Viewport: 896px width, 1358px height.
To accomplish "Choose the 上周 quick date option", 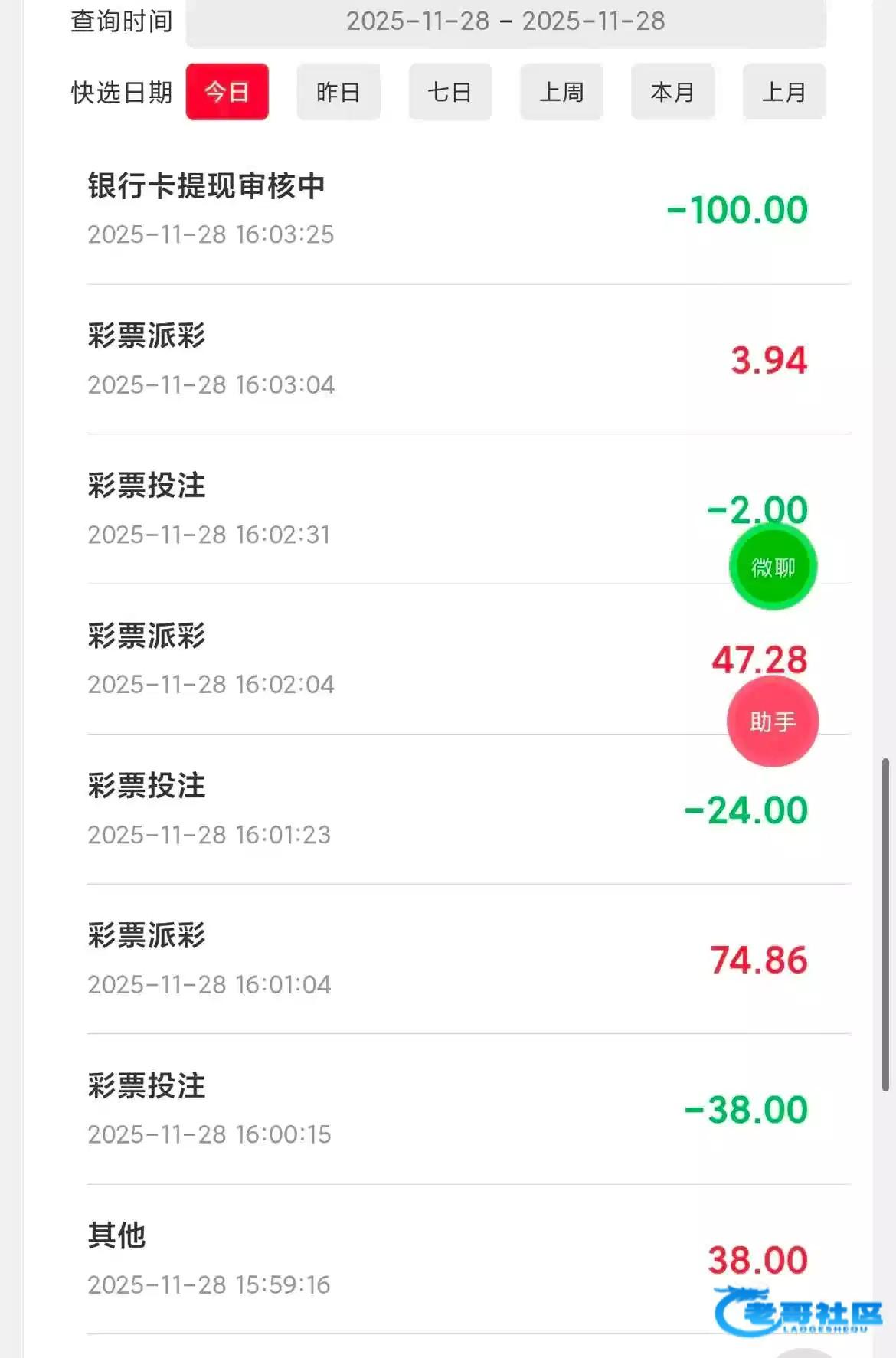I will [x=561, y=92].
